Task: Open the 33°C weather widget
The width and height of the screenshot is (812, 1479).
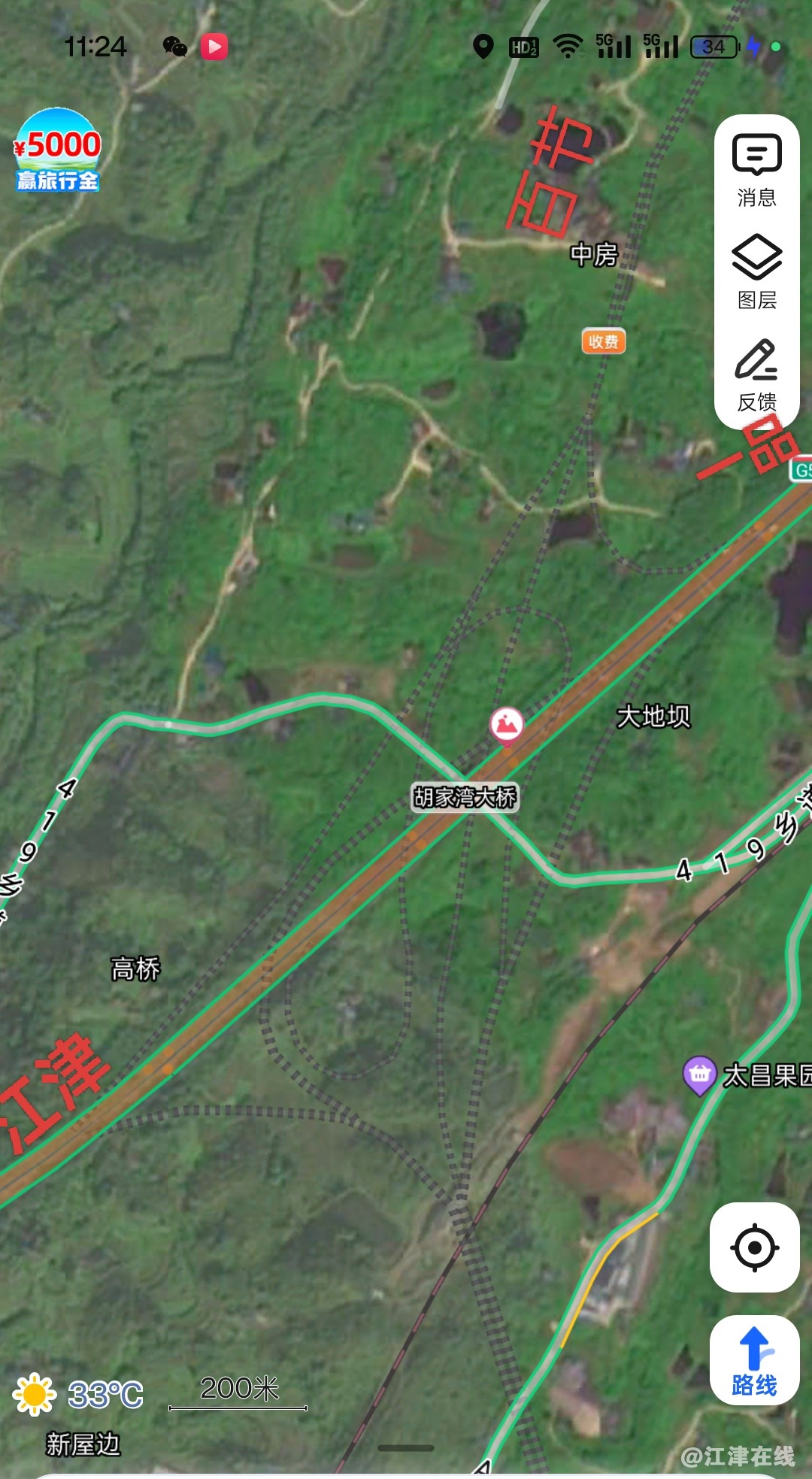Action: click(78, 1394)
